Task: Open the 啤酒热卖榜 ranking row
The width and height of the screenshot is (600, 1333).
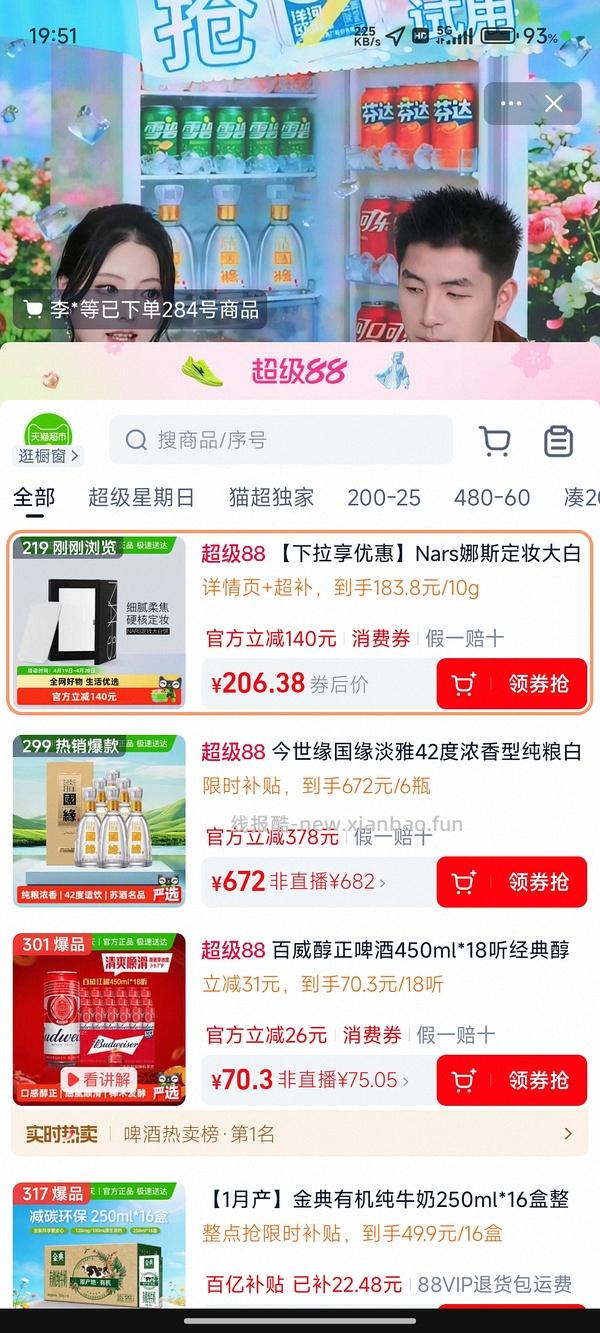Action: click(300, 1134)
